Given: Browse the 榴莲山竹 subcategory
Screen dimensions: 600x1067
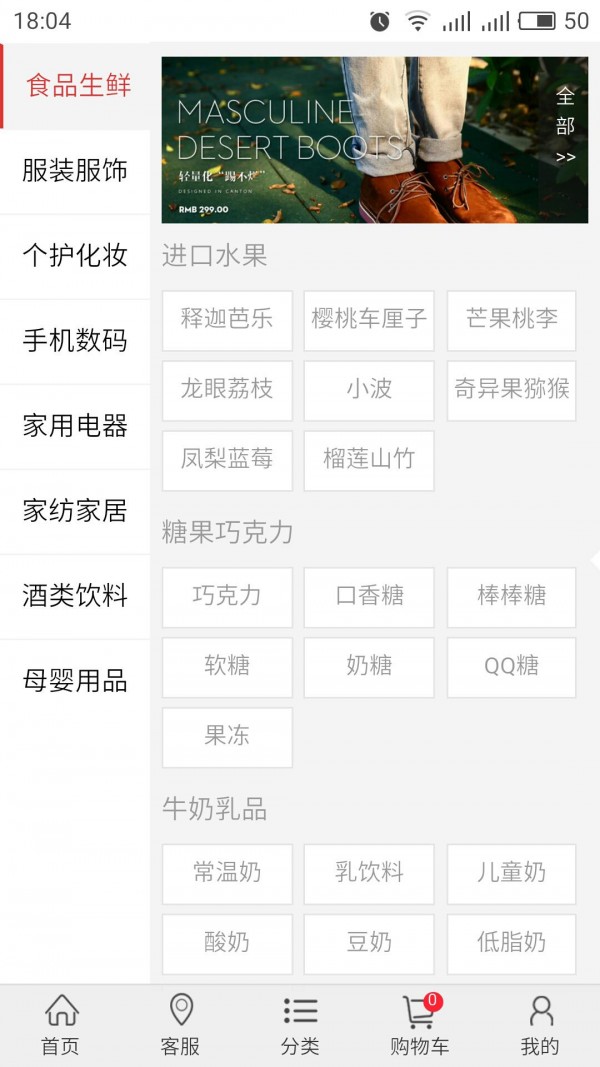Looking at the screenshot, I should [x=369, y=460].
